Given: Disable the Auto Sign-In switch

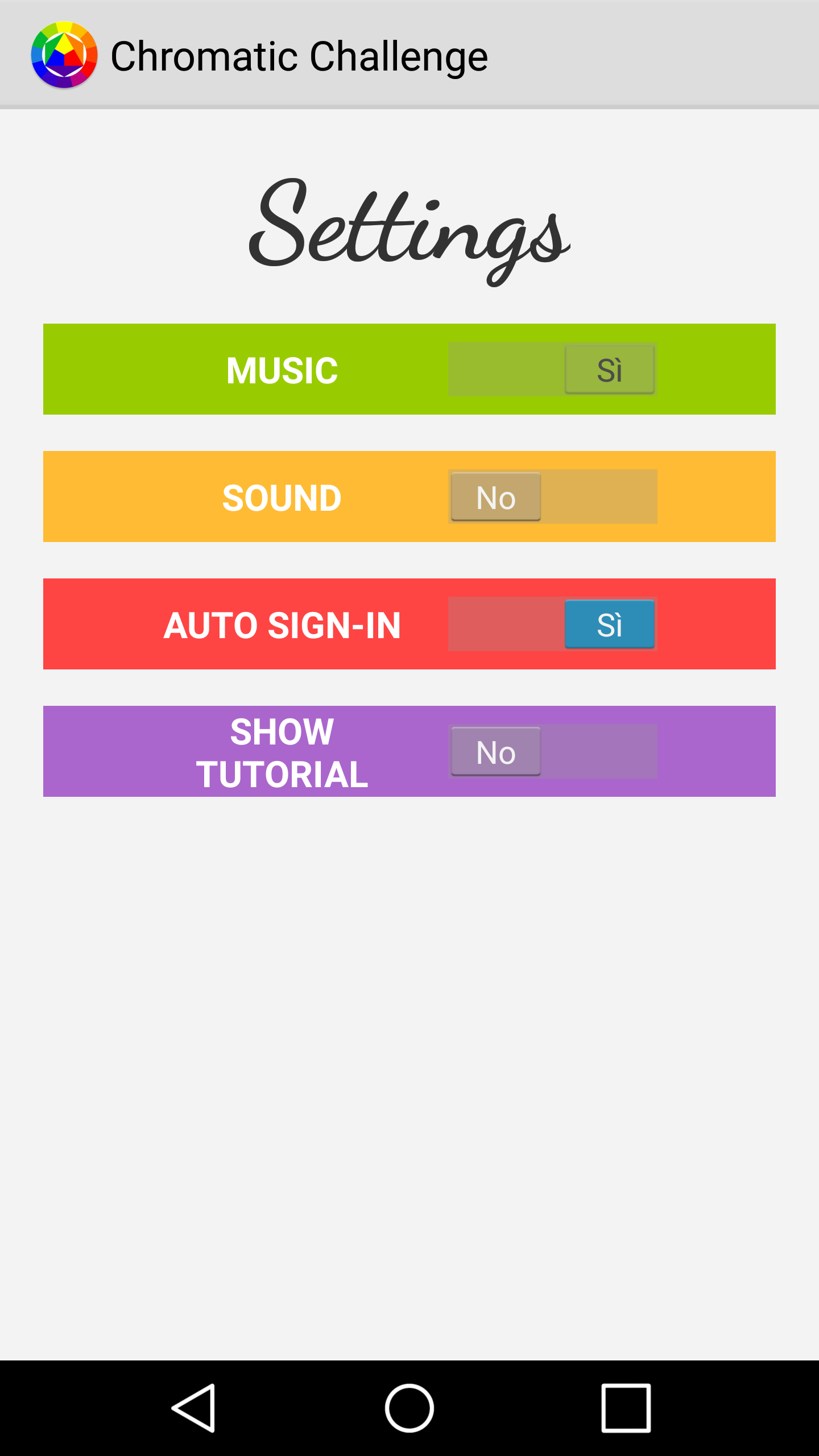Looking at the screenshot, I should 552,624.
